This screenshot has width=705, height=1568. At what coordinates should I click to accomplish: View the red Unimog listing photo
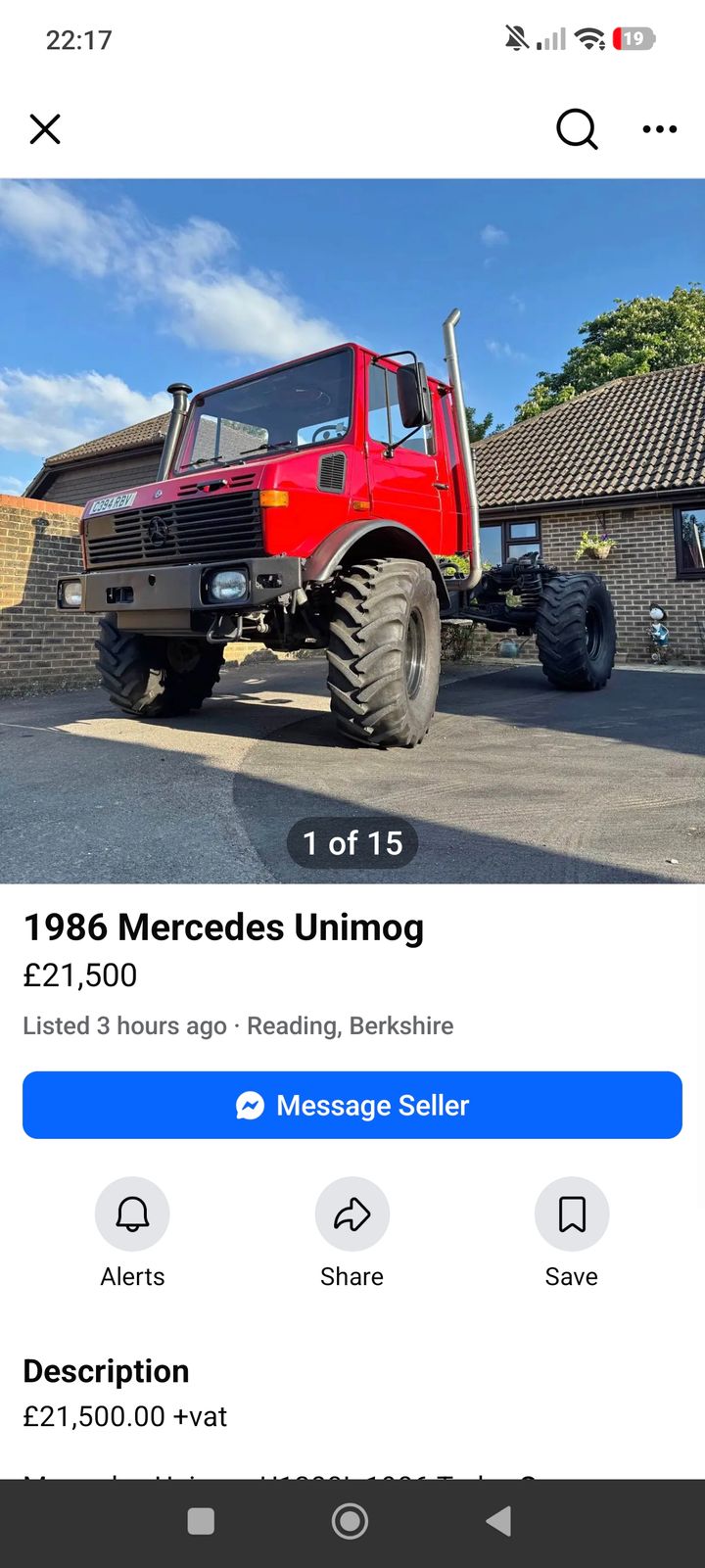352,531
